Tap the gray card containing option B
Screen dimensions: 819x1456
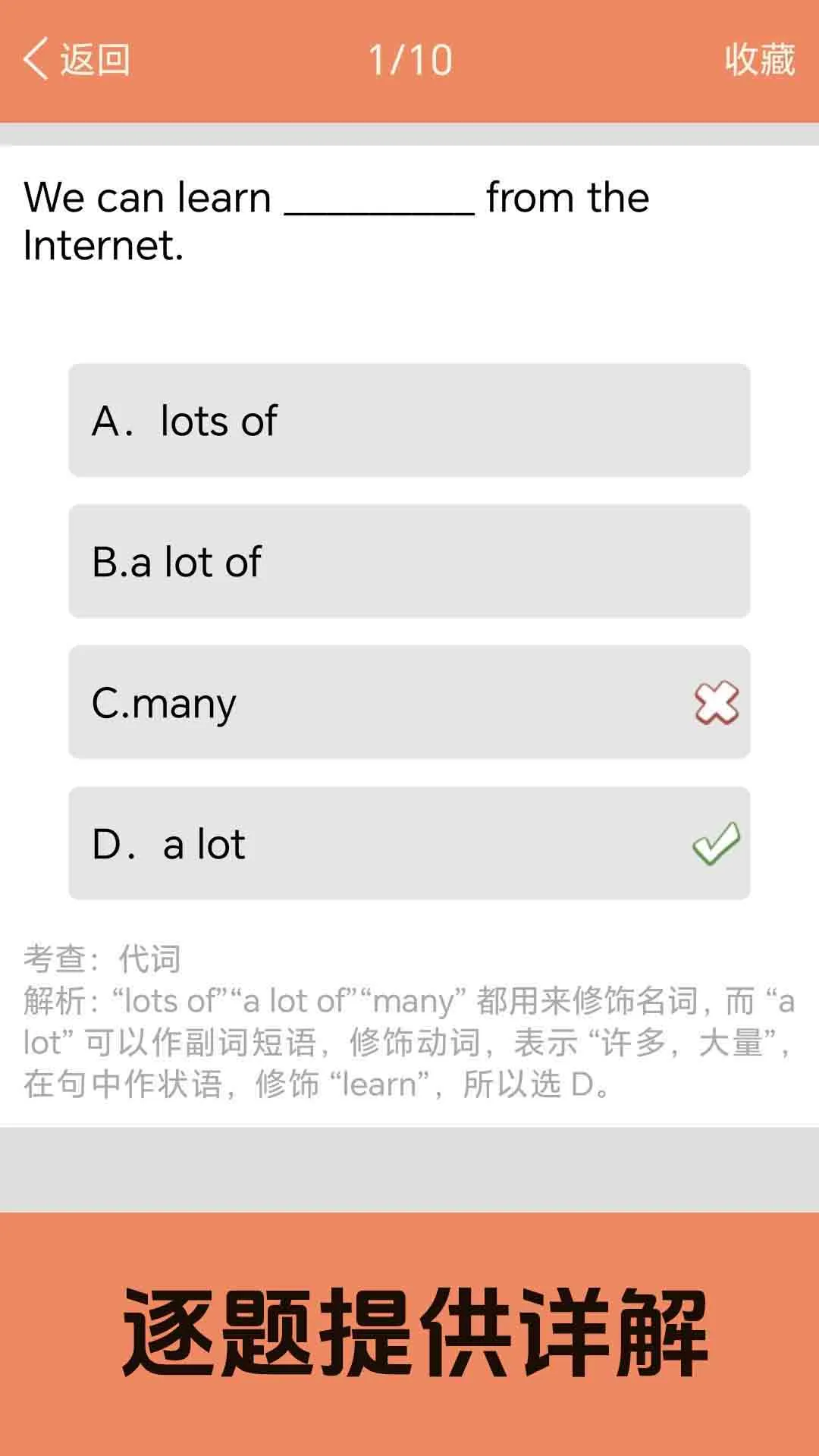coord(409,561)
